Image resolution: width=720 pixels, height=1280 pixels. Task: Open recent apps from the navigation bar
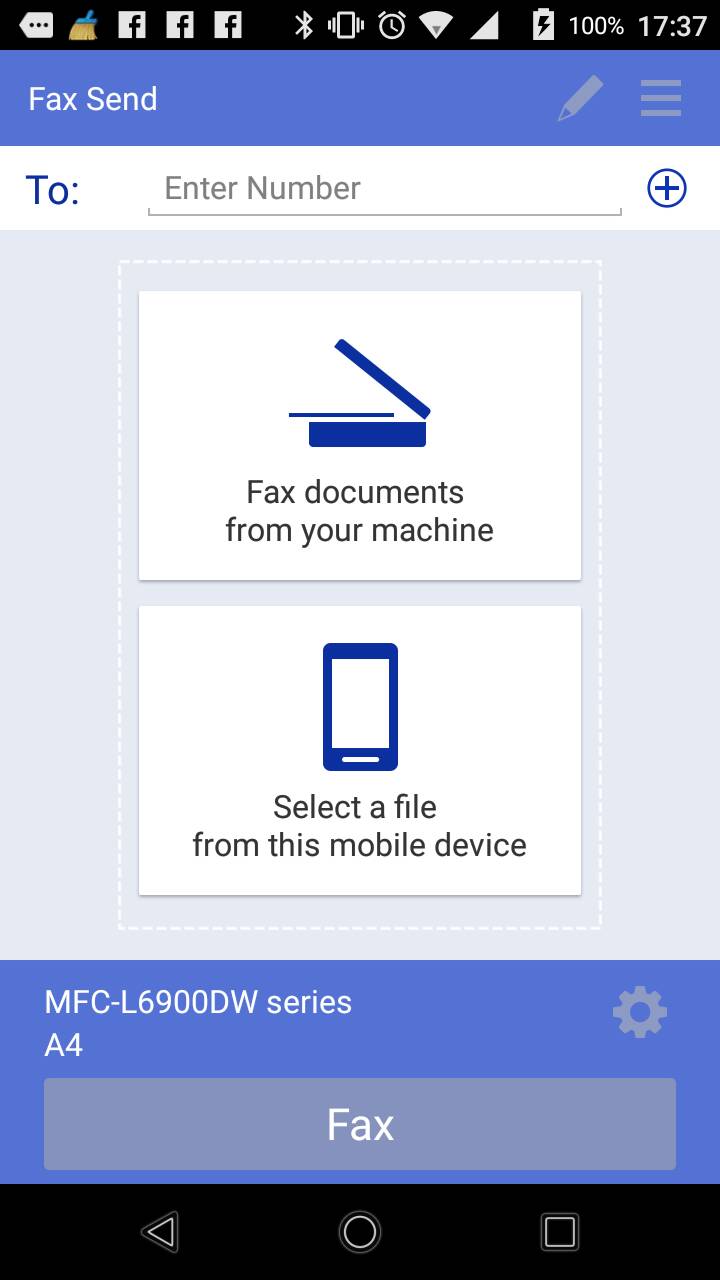(559, 1232)
